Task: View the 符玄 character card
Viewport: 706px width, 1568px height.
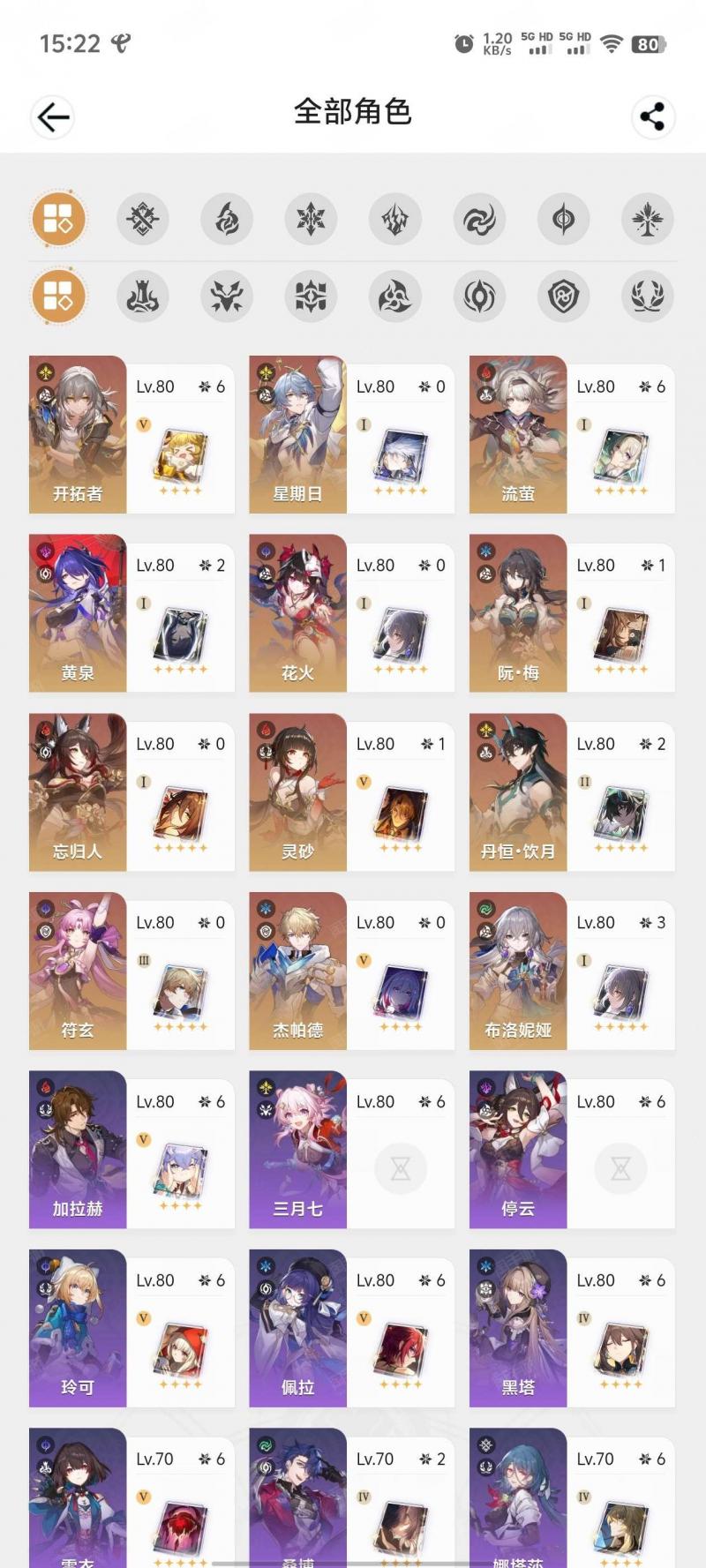Action: (x=131, y=971)
